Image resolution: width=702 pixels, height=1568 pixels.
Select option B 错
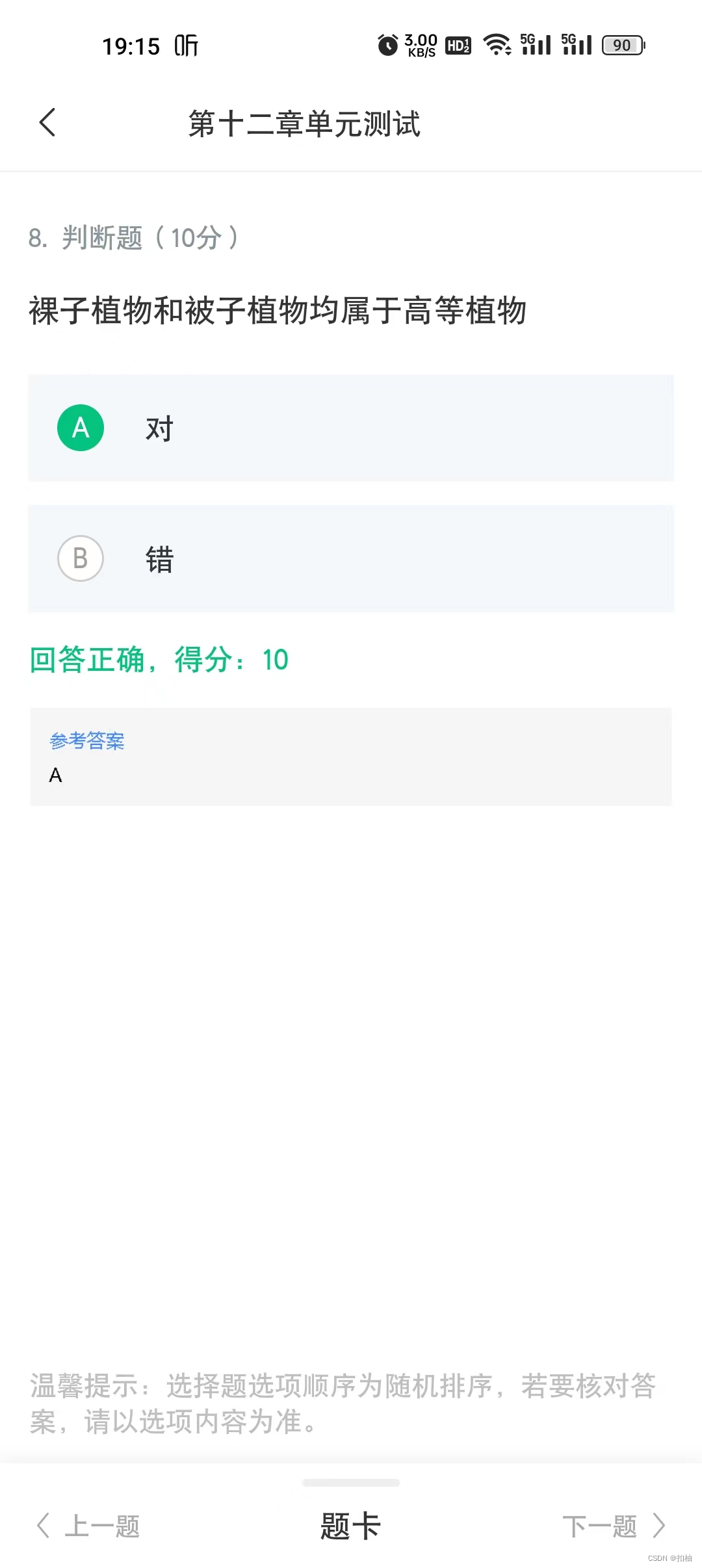[351, 558]
